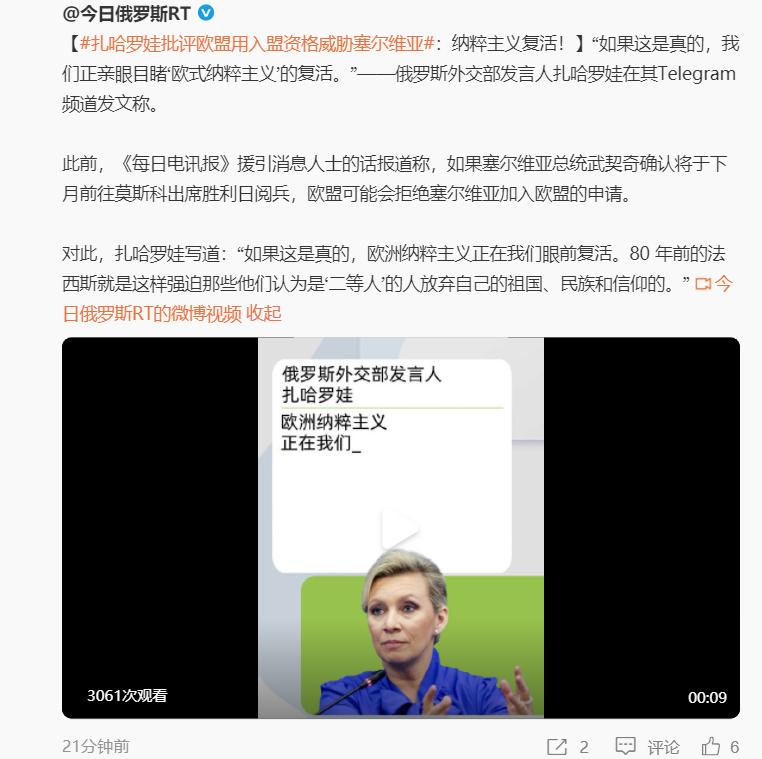Play the Zakharova video

(x=400, y=528)
